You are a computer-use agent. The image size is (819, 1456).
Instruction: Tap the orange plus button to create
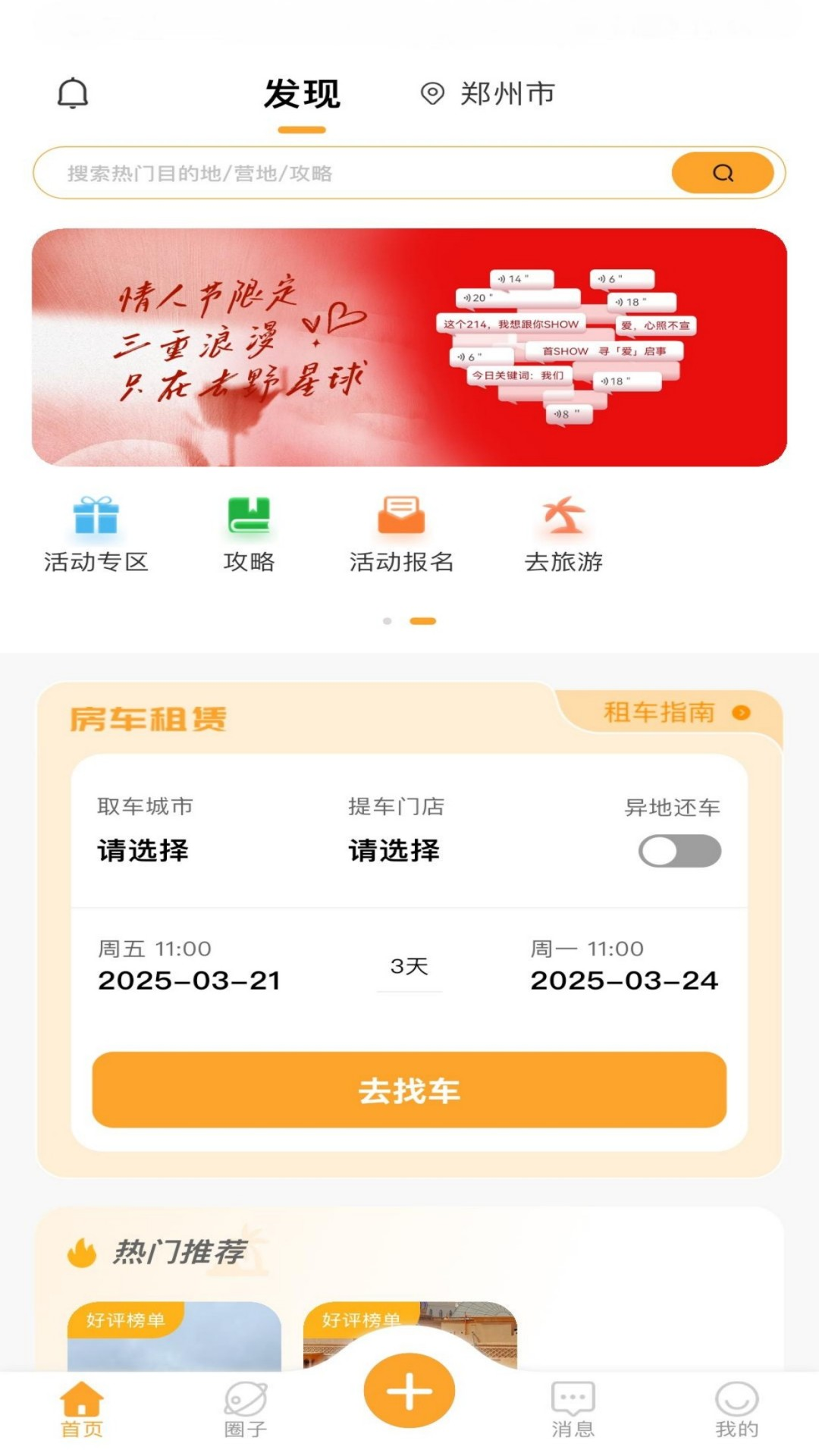pos(409,1392)
